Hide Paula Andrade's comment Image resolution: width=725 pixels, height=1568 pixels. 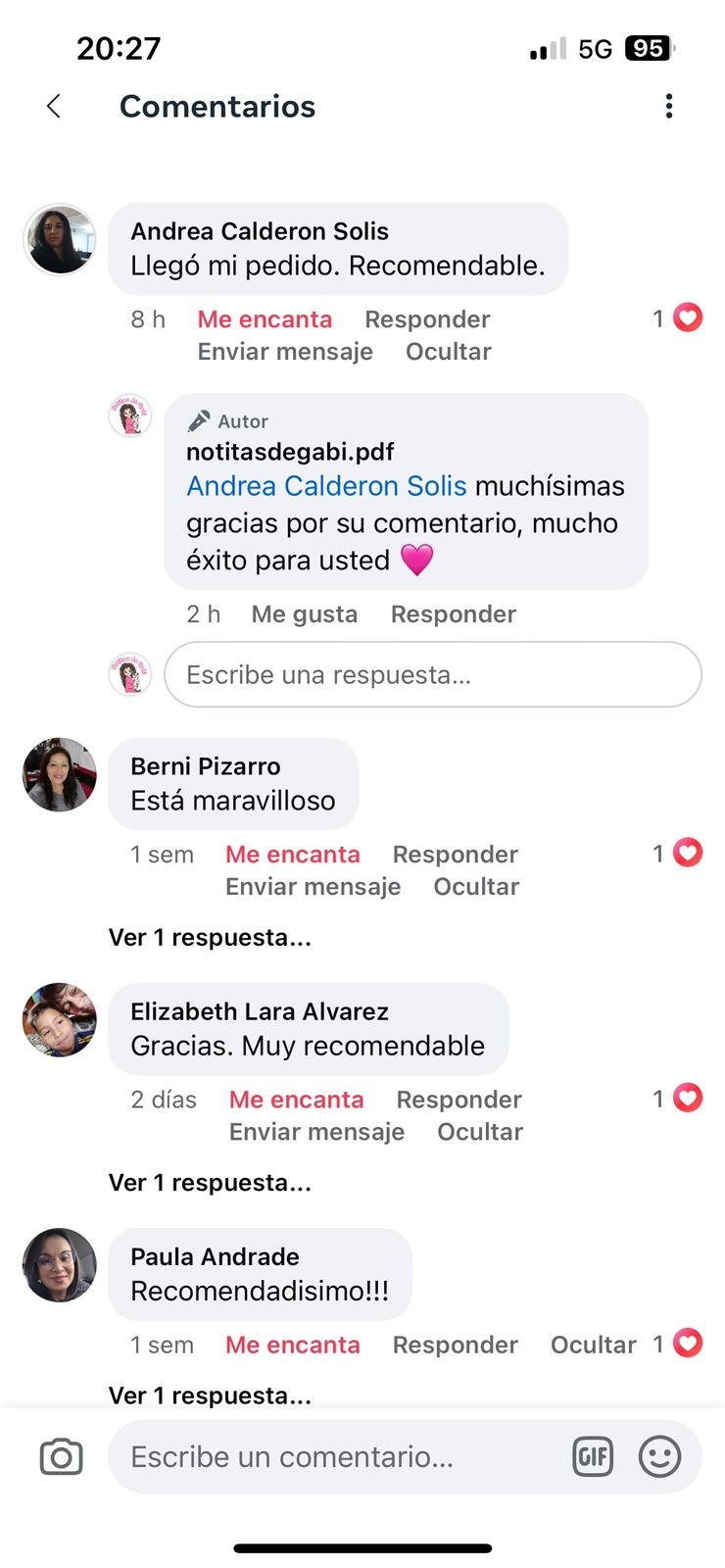(x=593, y=1345)
